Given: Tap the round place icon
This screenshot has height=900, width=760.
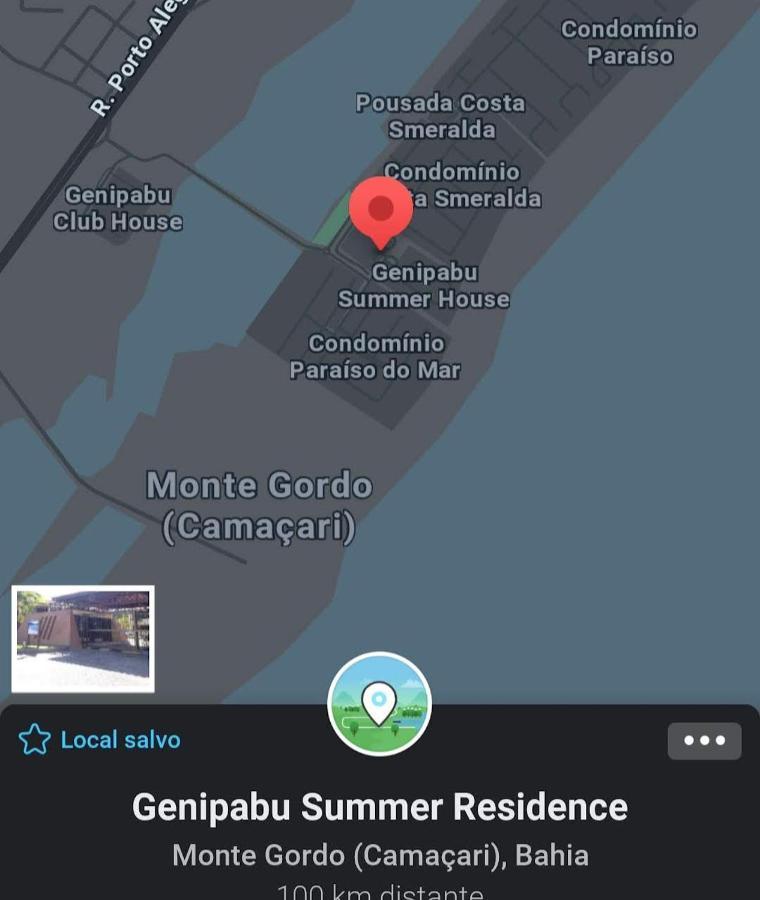Looking at the screenshot, I should tap(380, 703).
